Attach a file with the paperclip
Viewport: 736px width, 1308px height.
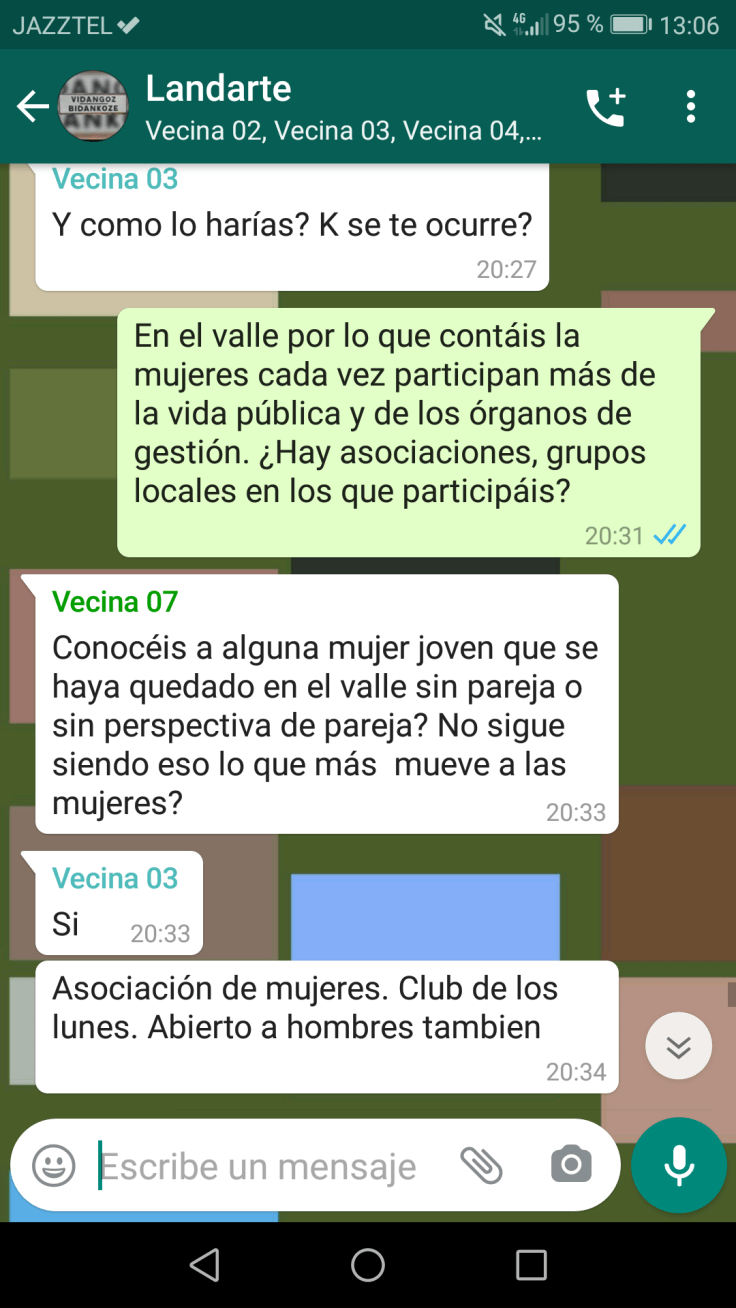[481, 1166]
